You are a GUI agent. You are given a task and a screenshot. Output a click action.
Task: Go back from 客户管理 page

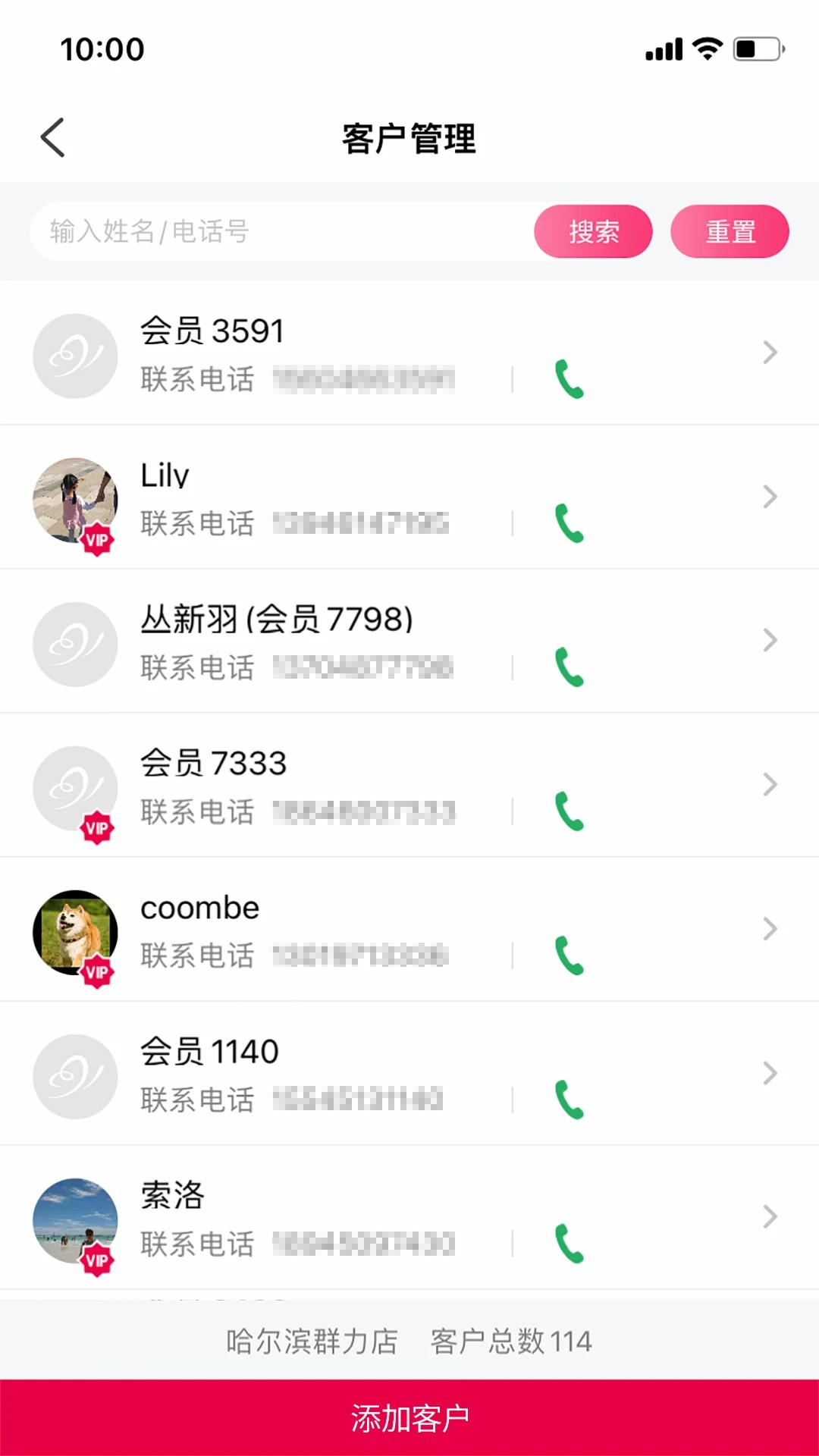pos(53,138)
